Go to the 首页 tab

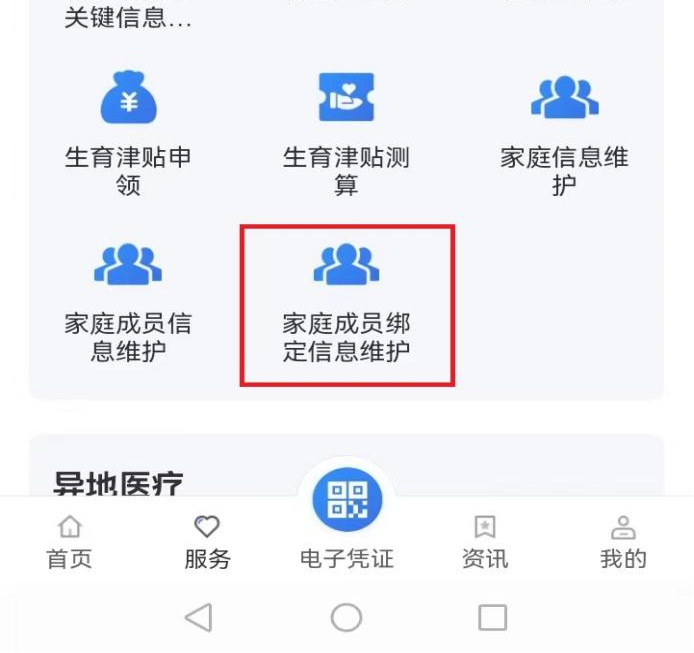(69, 541)
